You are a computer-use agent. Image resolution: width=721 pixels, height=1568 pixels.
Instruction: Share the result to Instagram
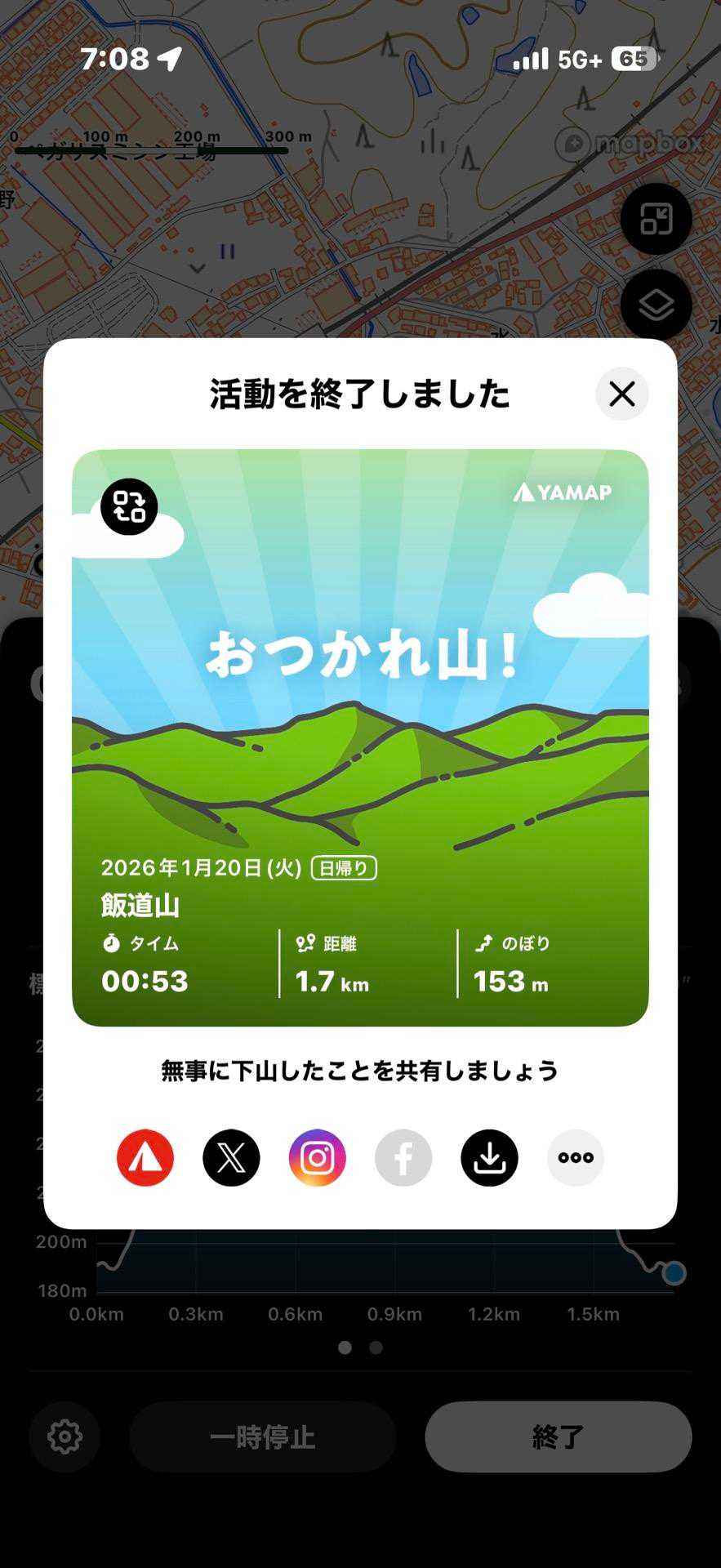click(317, 1157)
